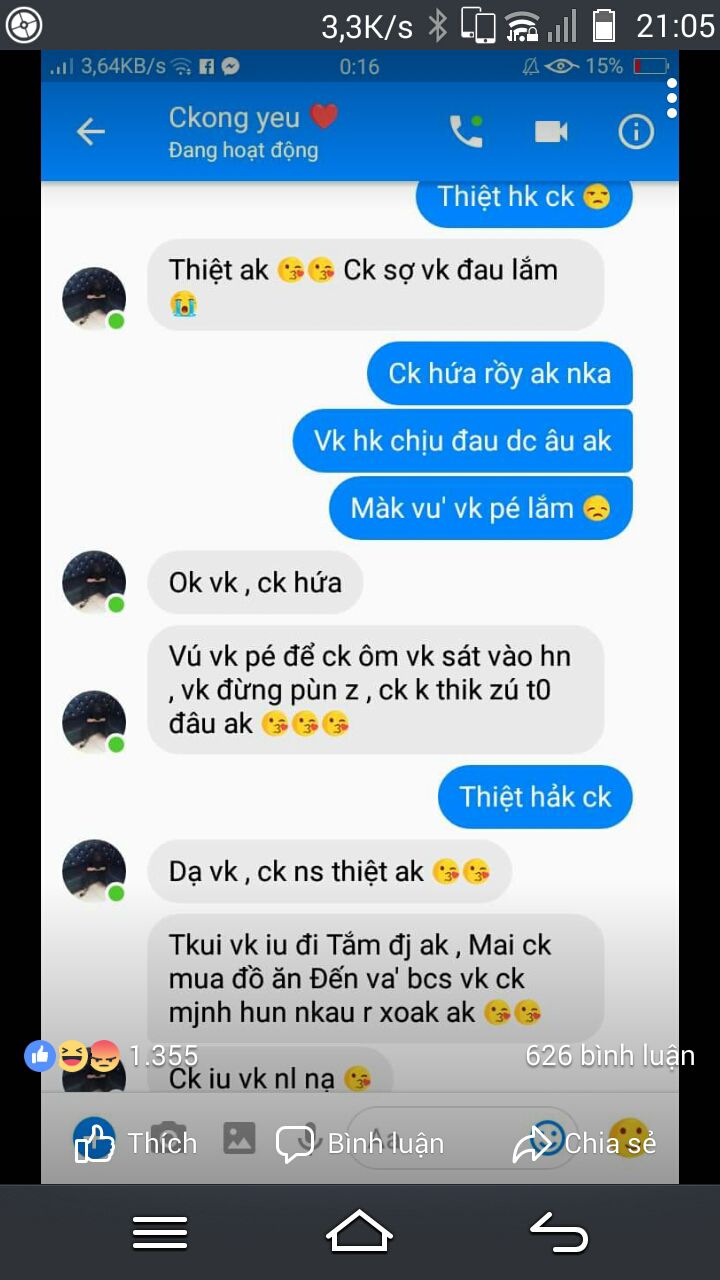Share the photo via Chia sẻ
Screen dimensions: 720x1280
tap(584, 1143)
